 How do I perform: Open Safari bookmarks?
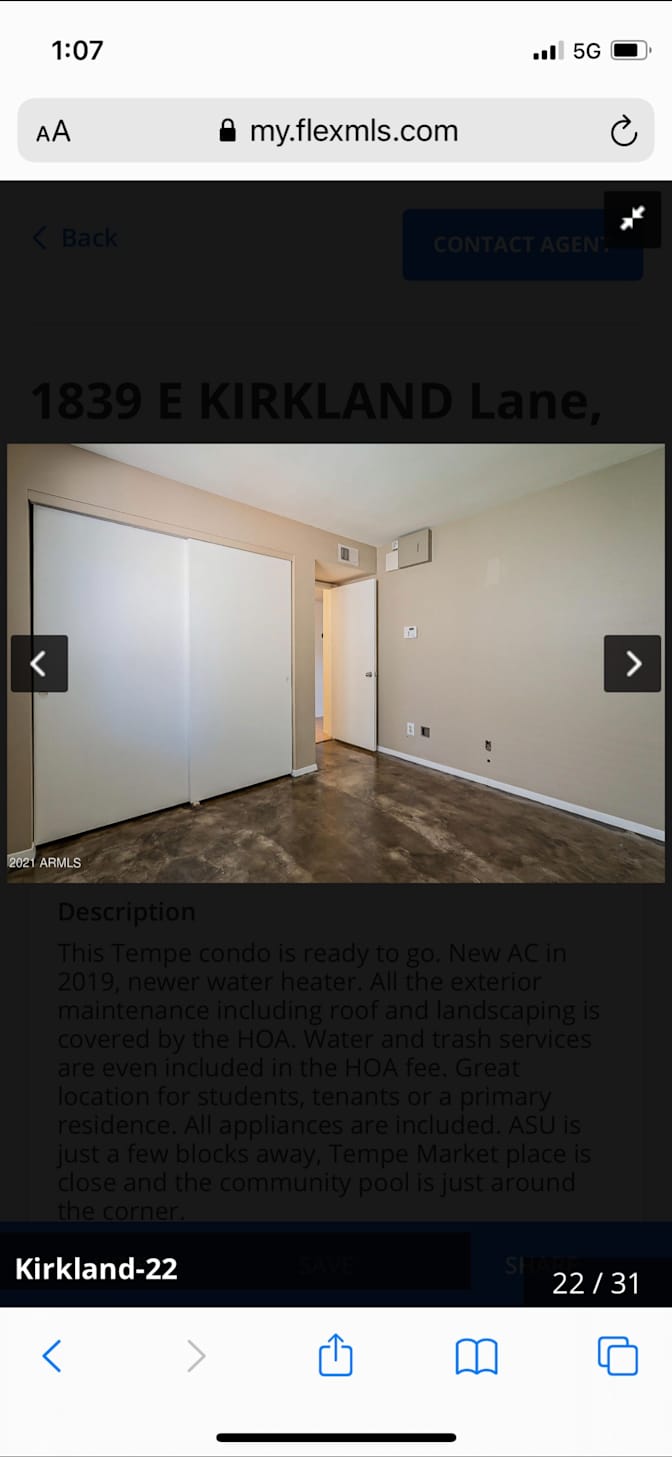(x=476, y=1357)
